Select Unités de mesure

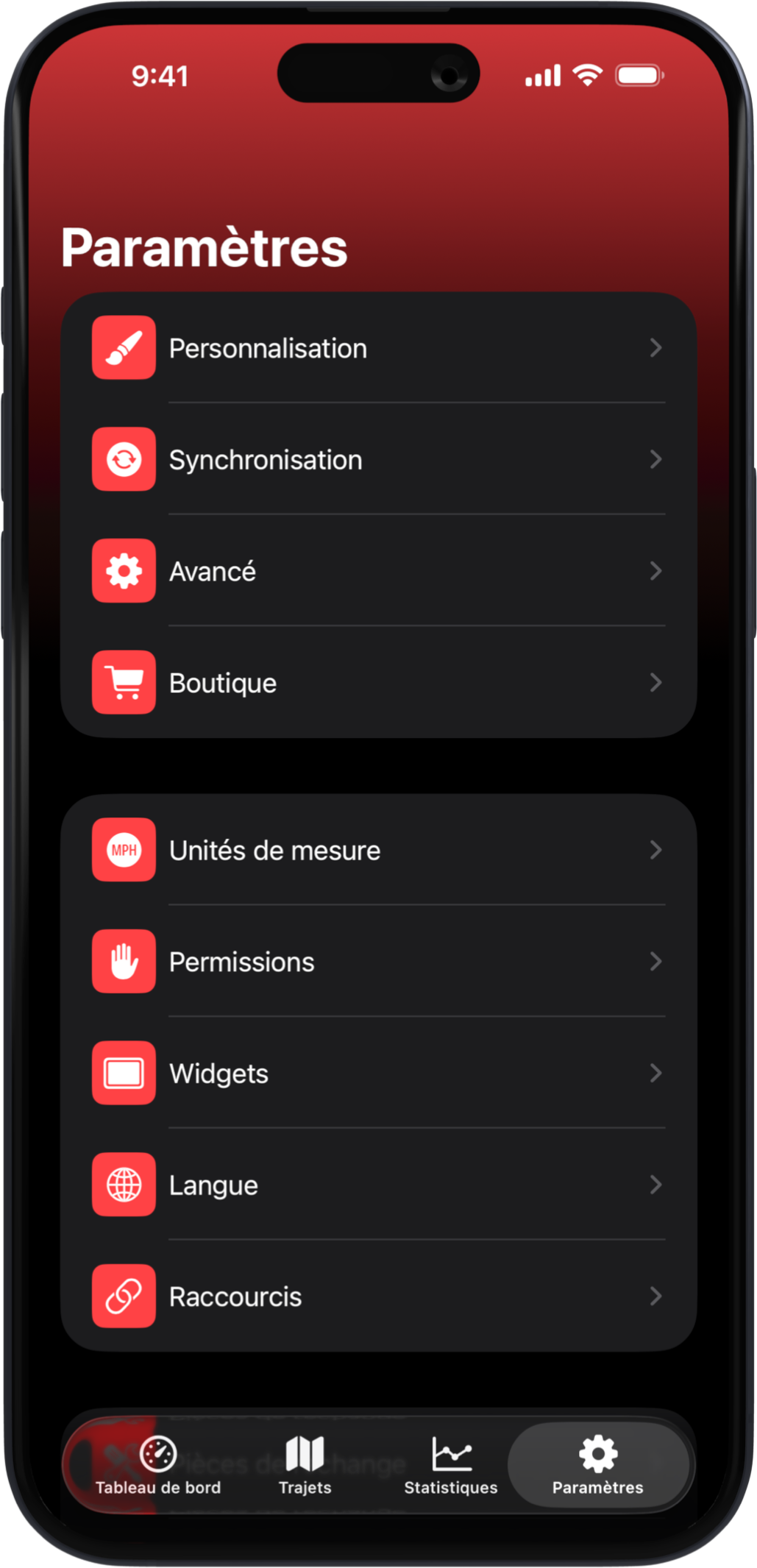377,851
